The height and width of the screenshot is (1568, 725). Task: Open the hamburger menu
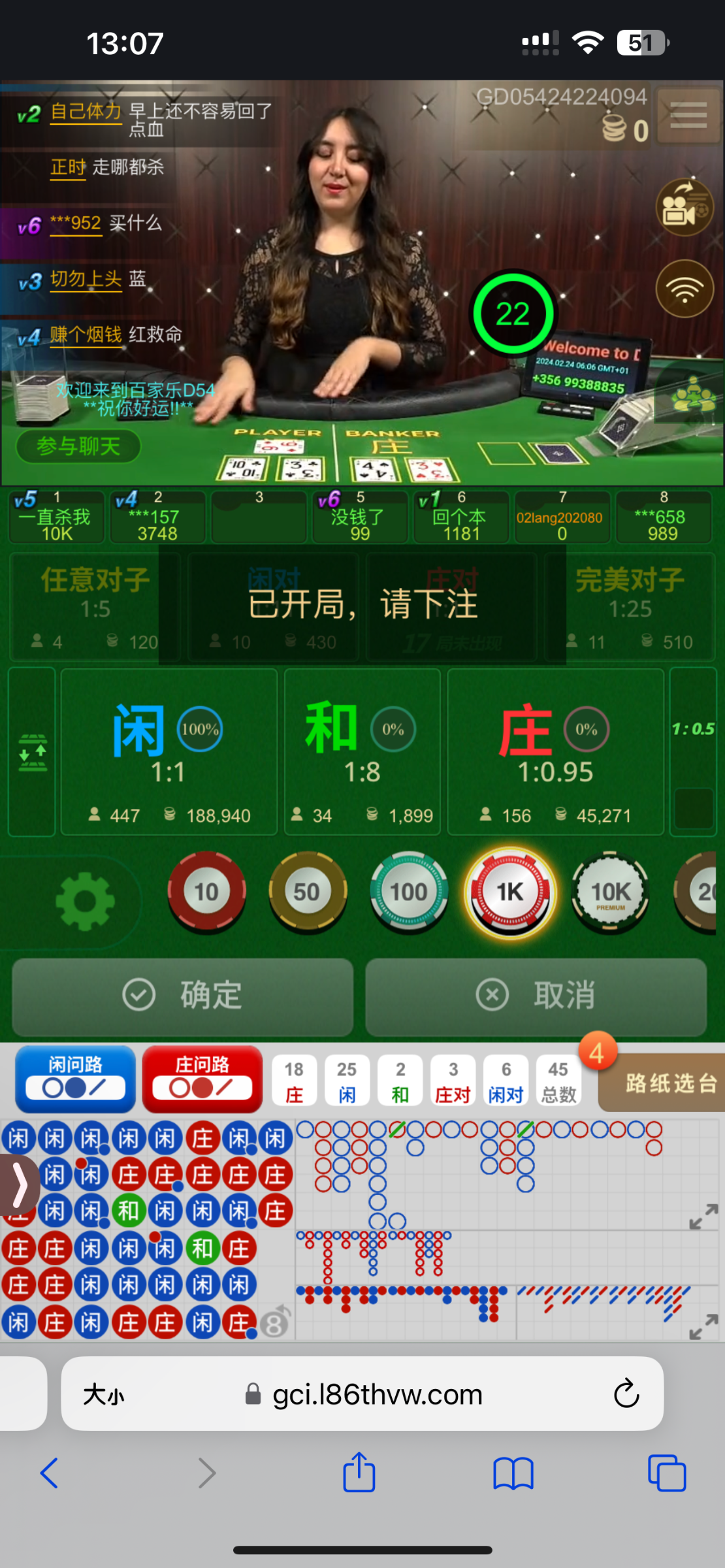coord(688,116)
